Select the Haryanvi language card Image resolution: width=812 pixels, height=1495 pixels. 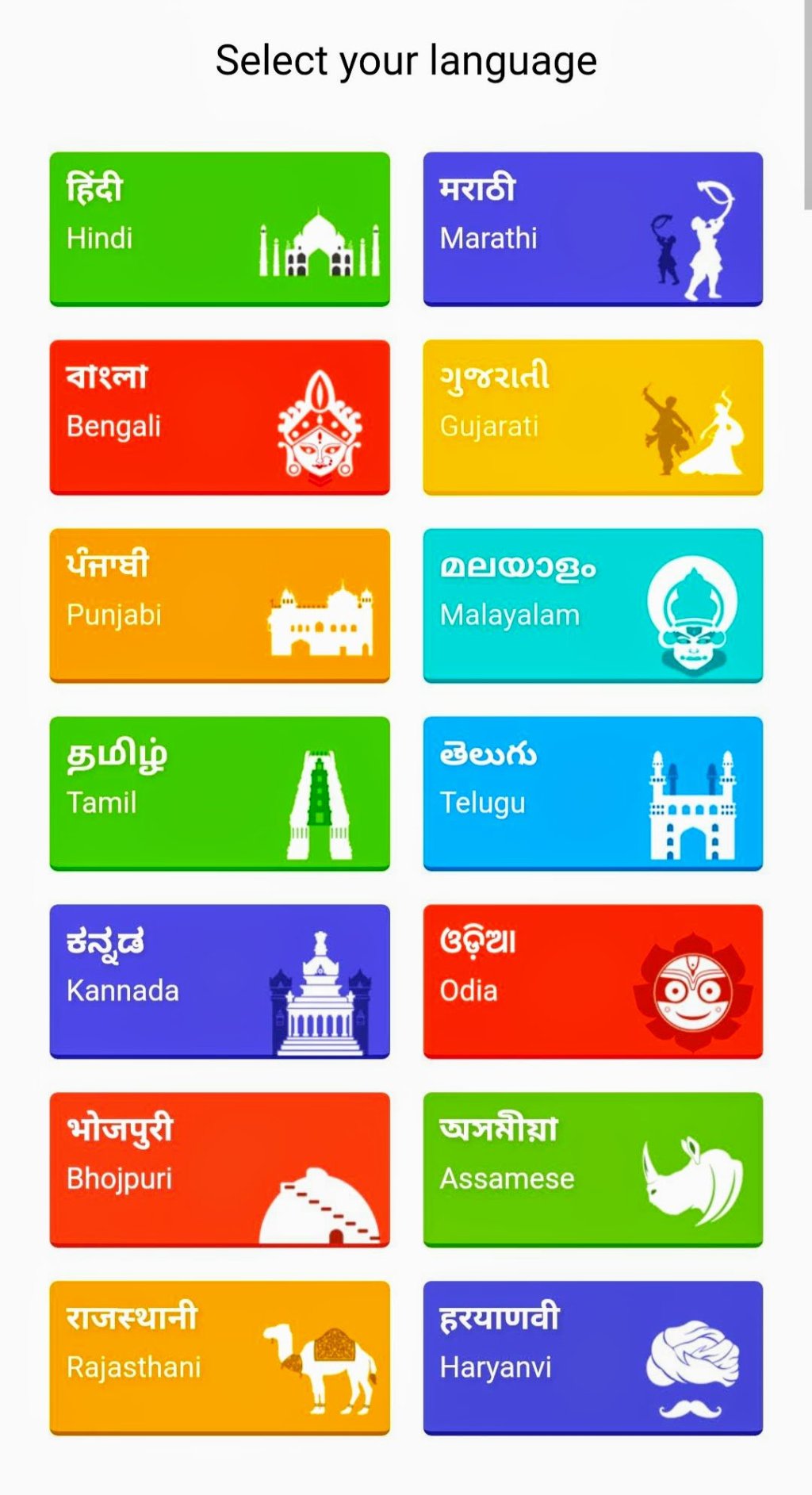[x=592, y=1356]
